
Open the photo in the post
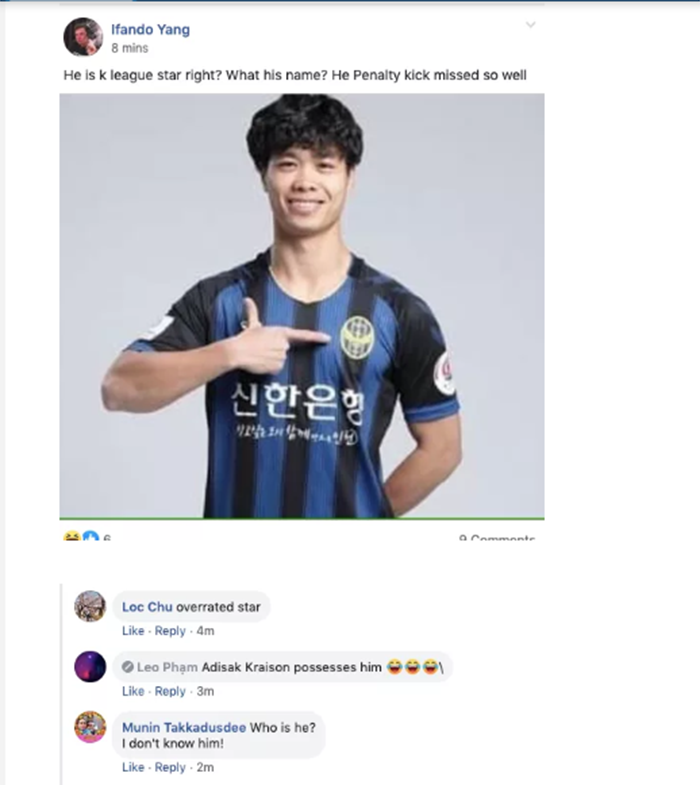click(301, 305)
